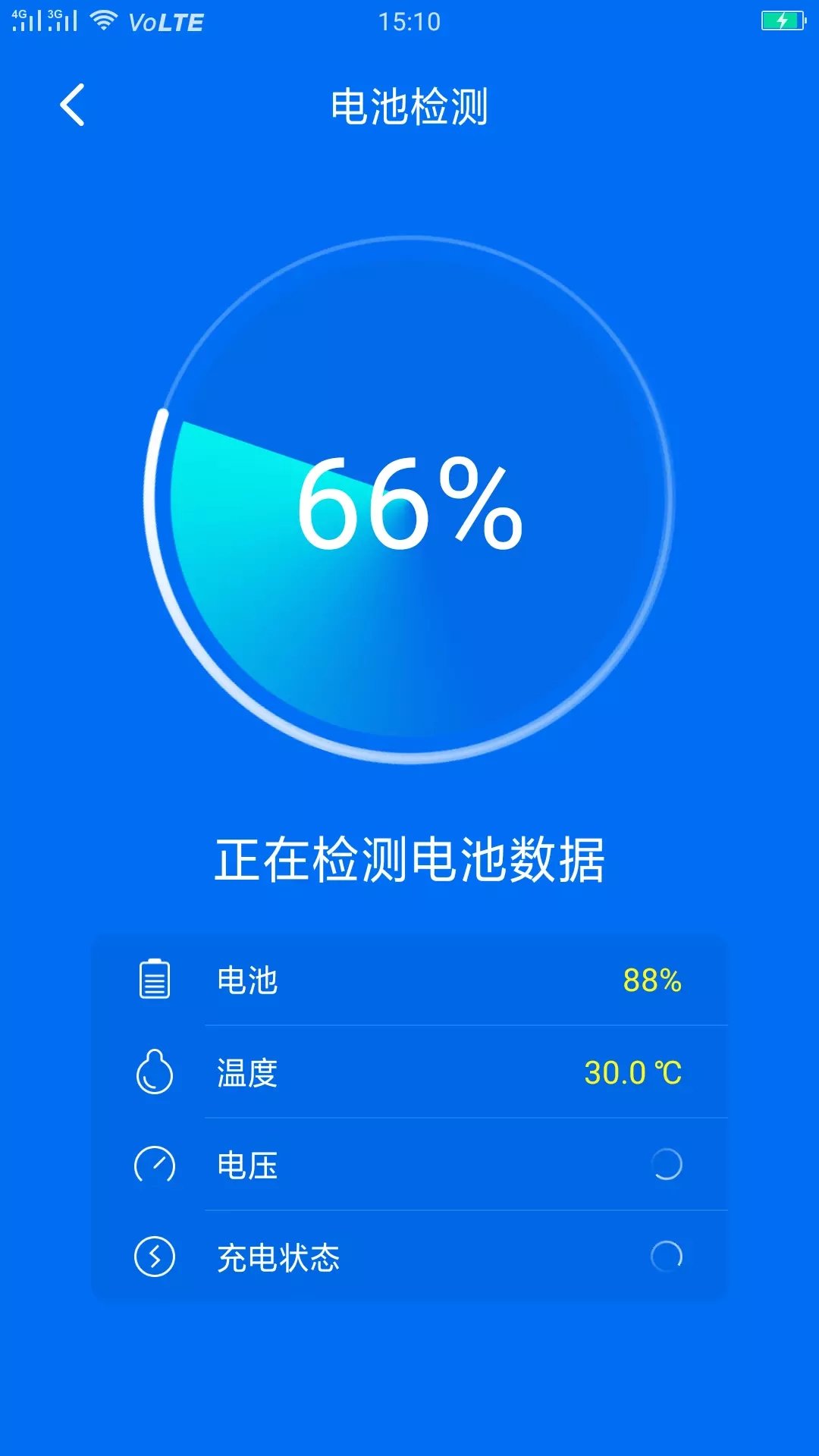
Task: Open the 电压 row entry
Action: click(x=409, y=1165)
